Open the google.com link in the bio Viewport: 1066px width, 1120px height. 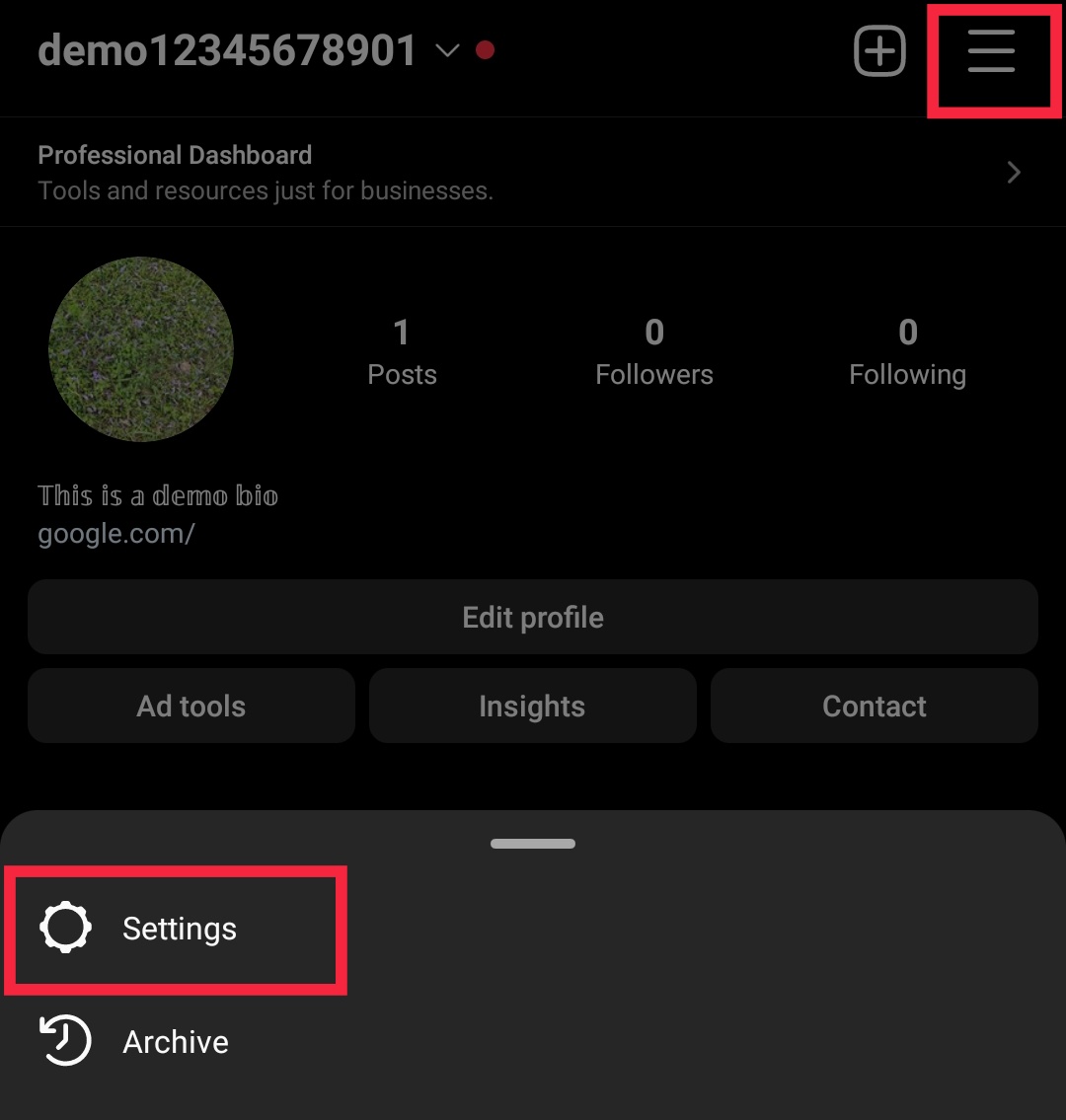coord(115,533)
